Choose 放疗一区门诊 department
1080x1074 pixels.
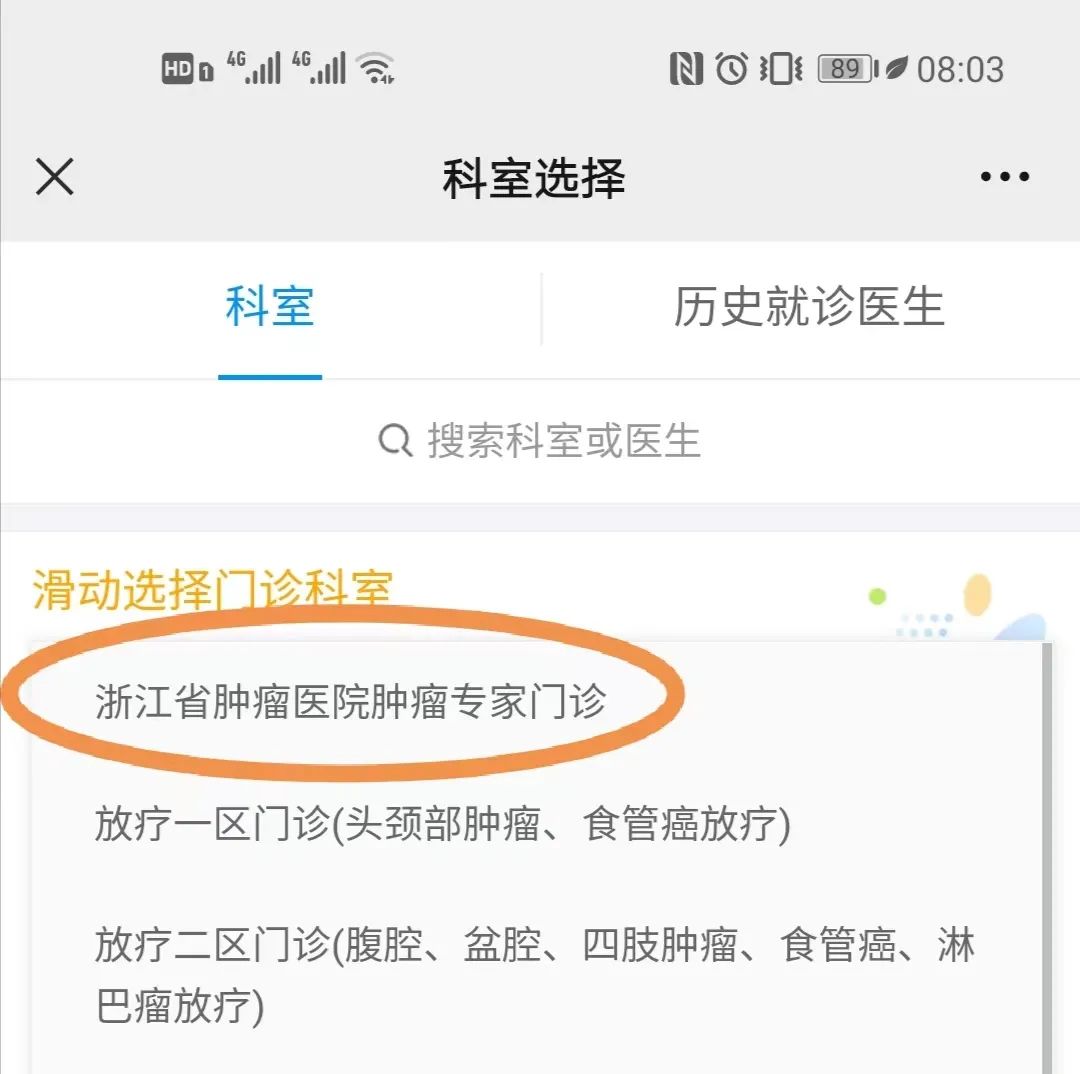click(x=442, y=826)
